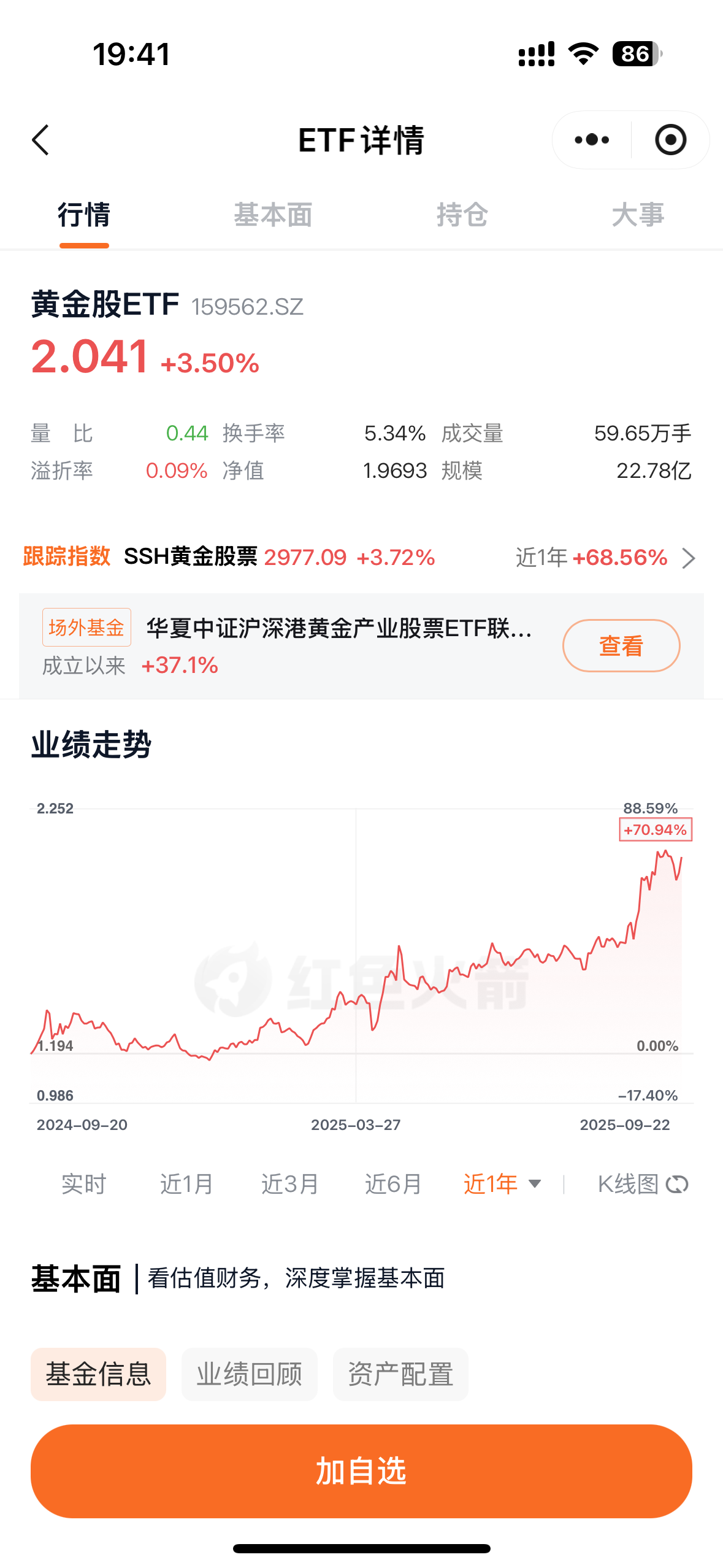Screen dimensions: 723x1568
Task: Select the 实时 chart range
Action: 84,1184
